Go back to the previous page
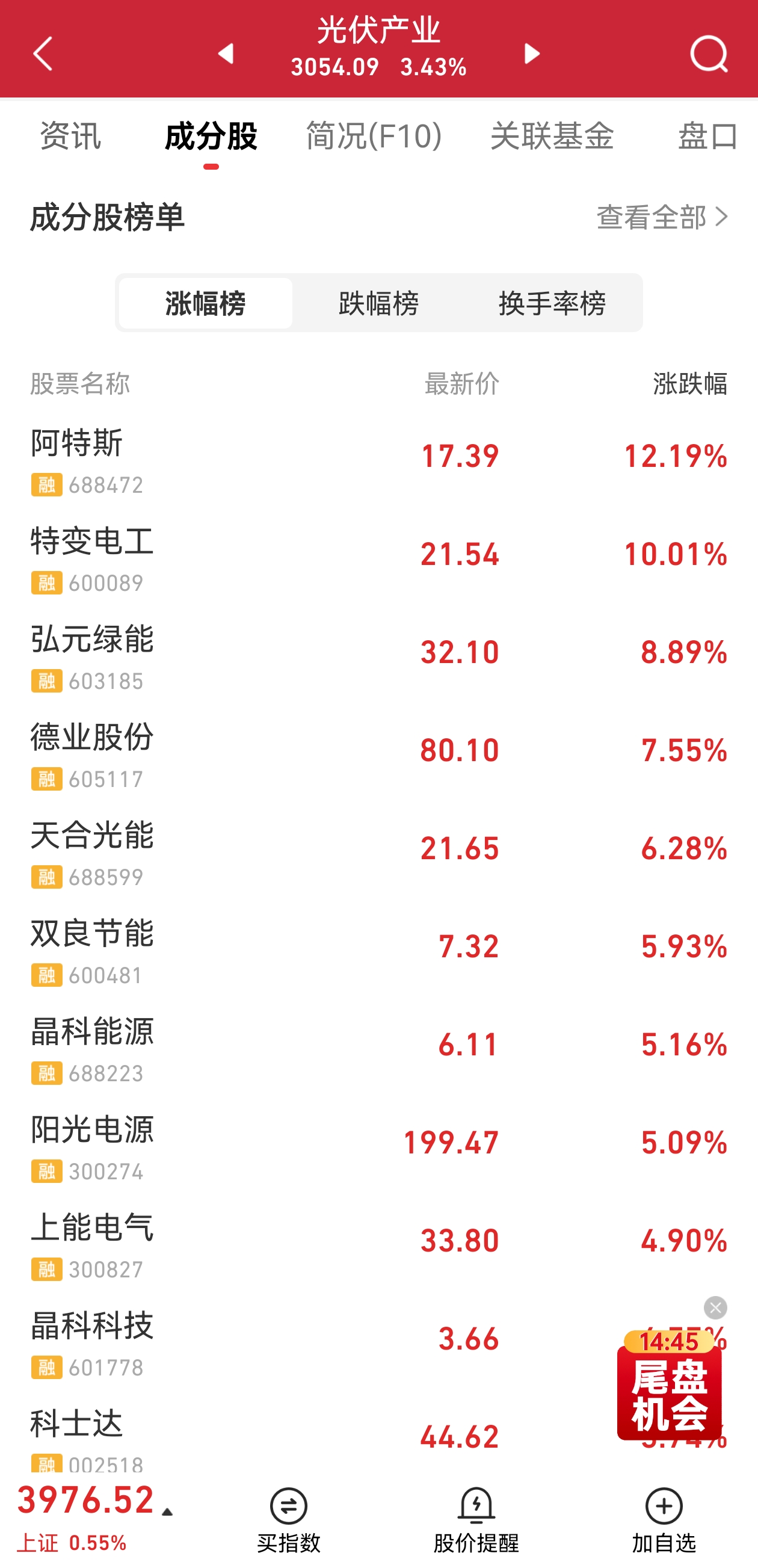The width and height of the screenshot is (758, 1568). pyautogui.click(x=43, y=54)
